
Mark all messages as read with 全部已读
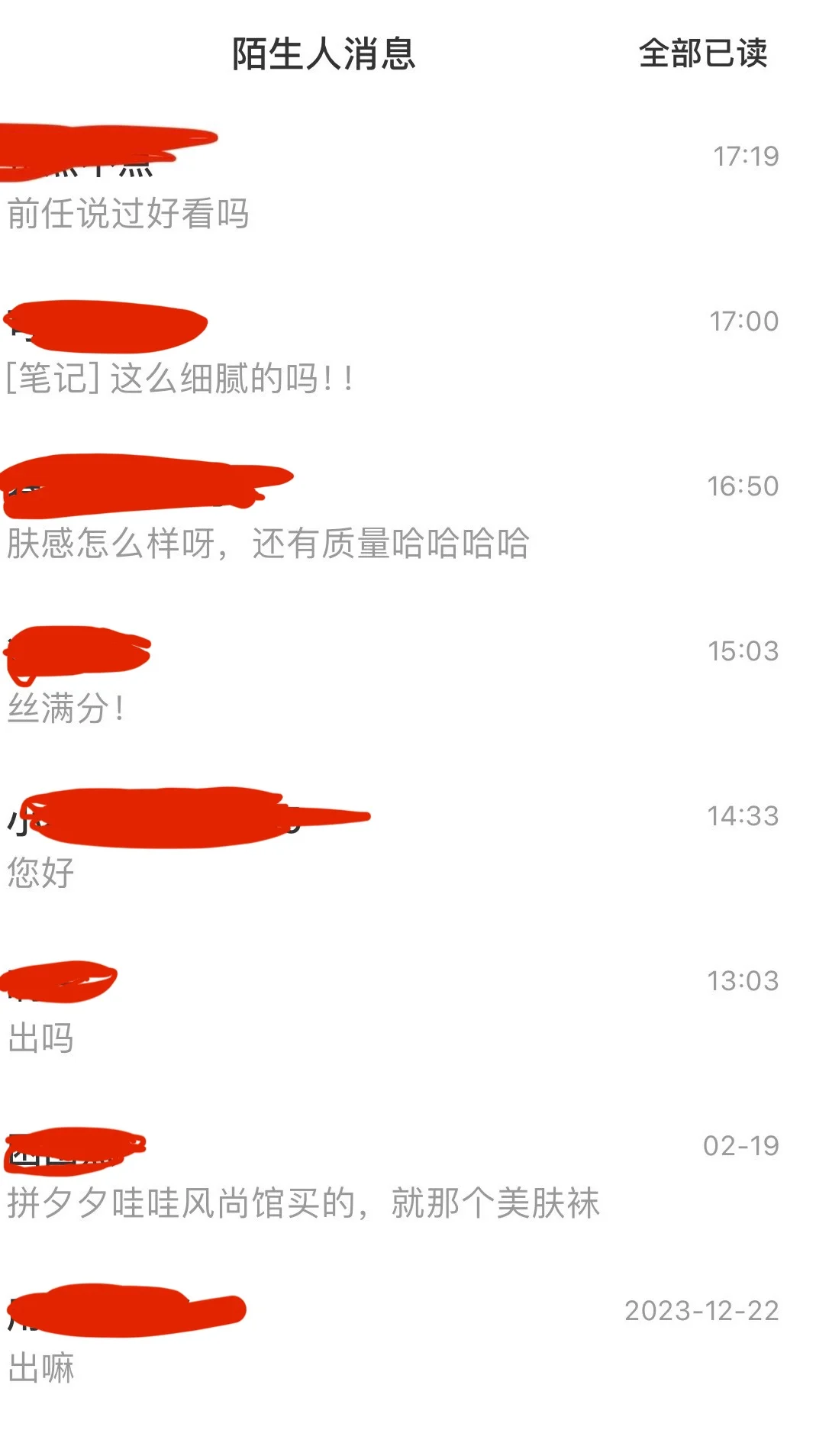(702, 53)
